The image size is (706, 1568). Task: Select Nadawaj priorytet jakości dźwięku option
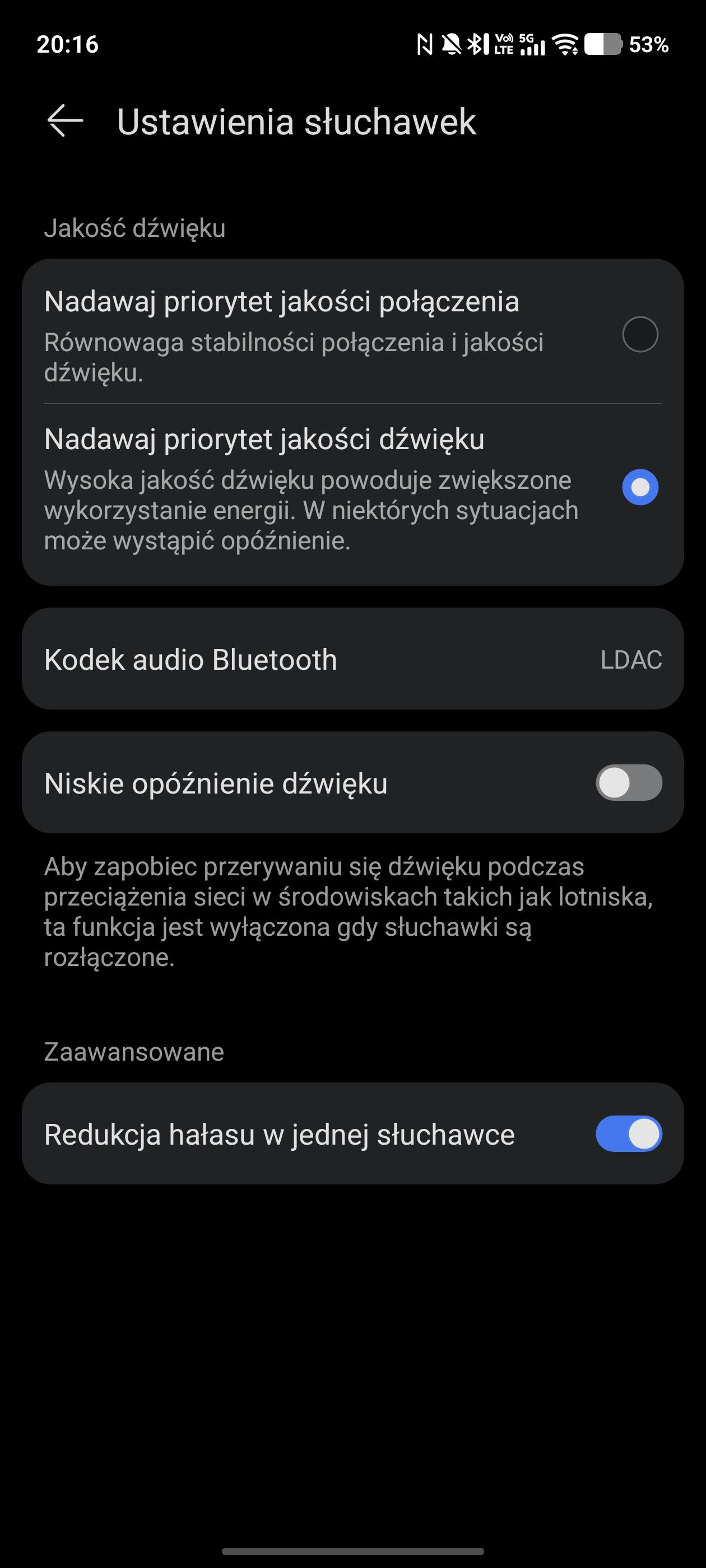click(x=640, y=487)
